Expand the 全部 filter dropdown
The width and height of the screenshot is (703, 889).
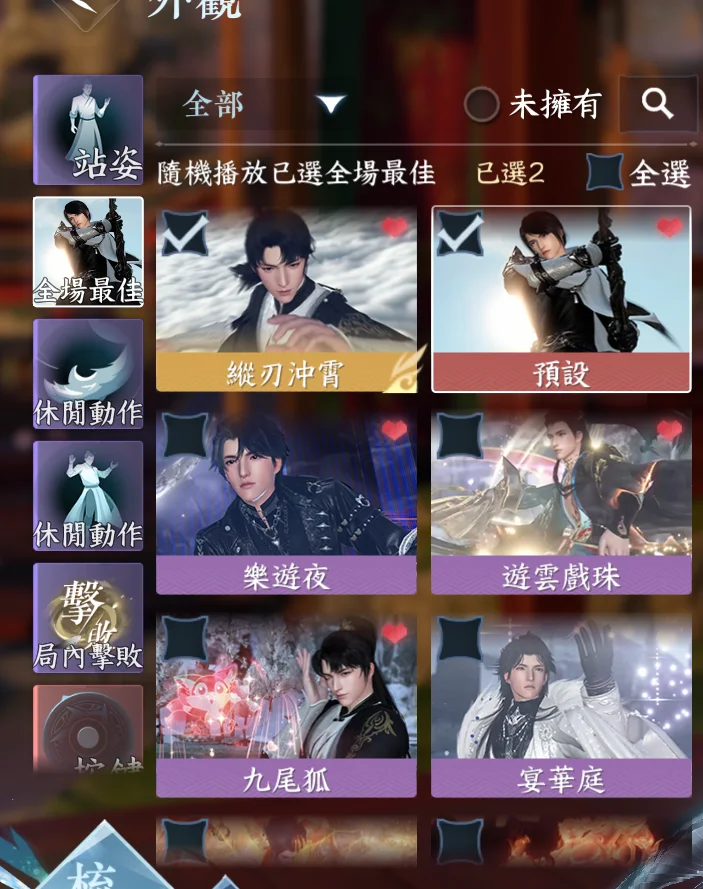pos(330,104)
